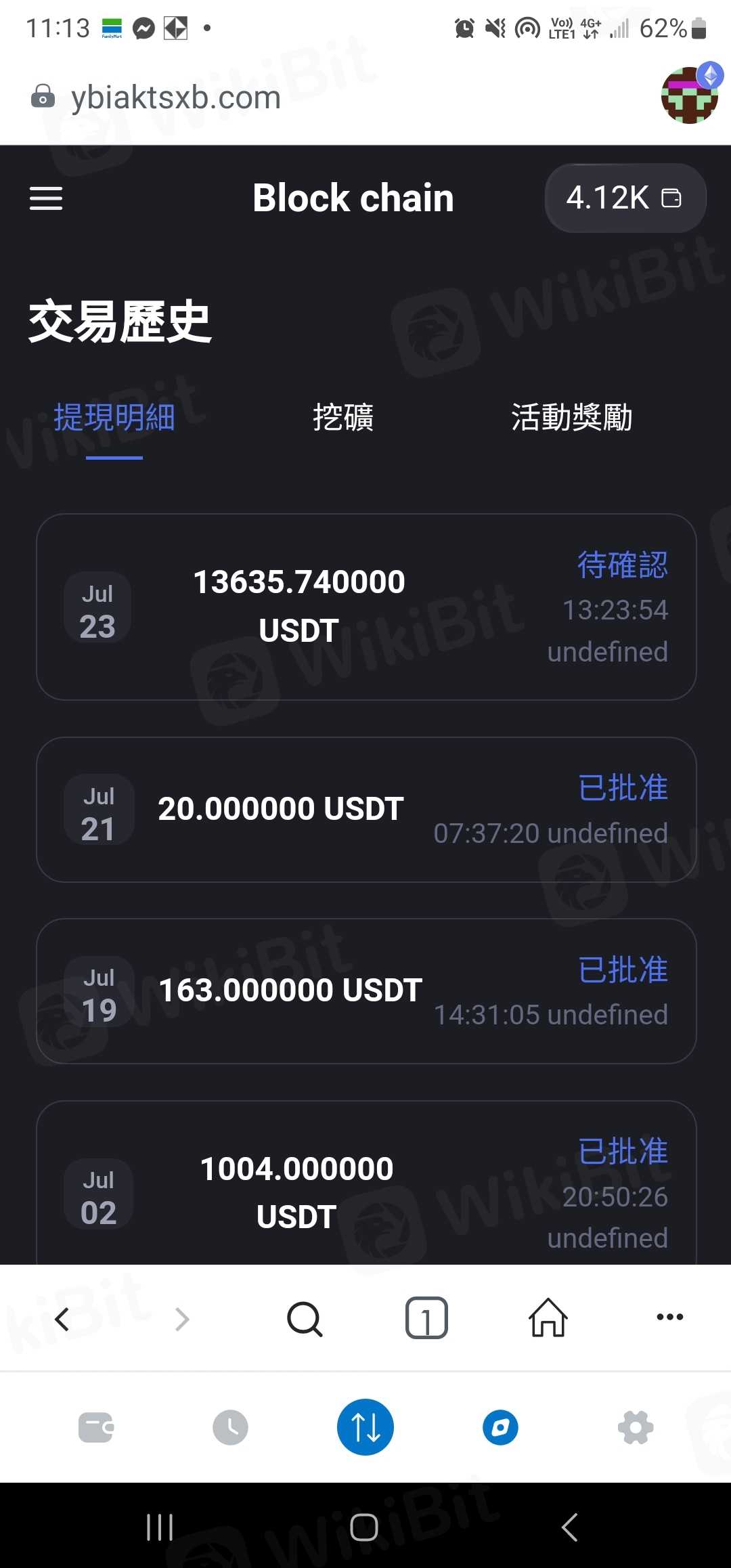This screenshot has width=731, height=1568.
Task: Tap the system home button
Action: 364,1527
